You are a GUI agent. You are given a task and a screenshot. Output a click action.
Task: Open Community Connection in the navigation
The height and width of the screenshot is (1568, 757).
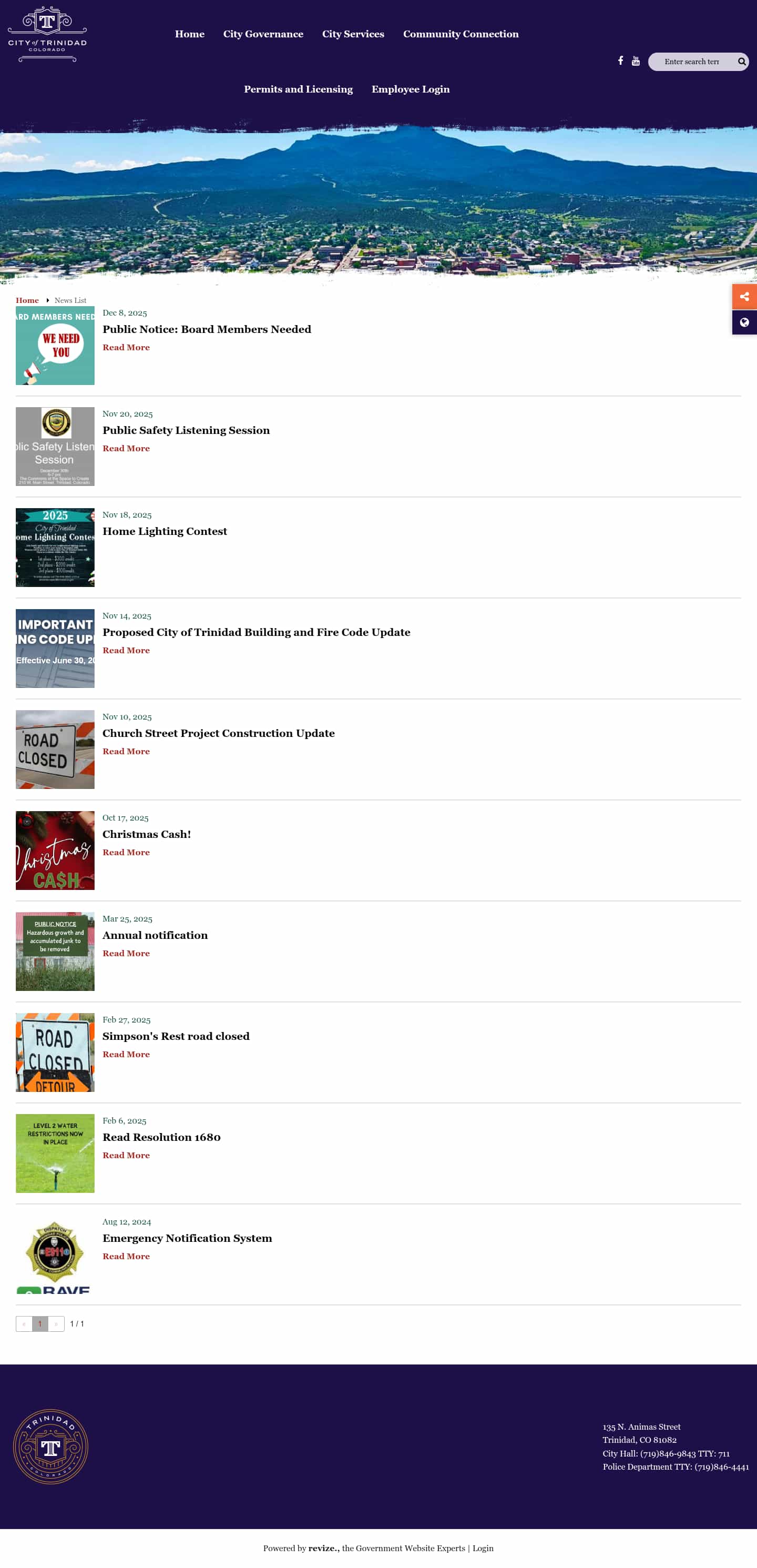click(x=461, y=34)
